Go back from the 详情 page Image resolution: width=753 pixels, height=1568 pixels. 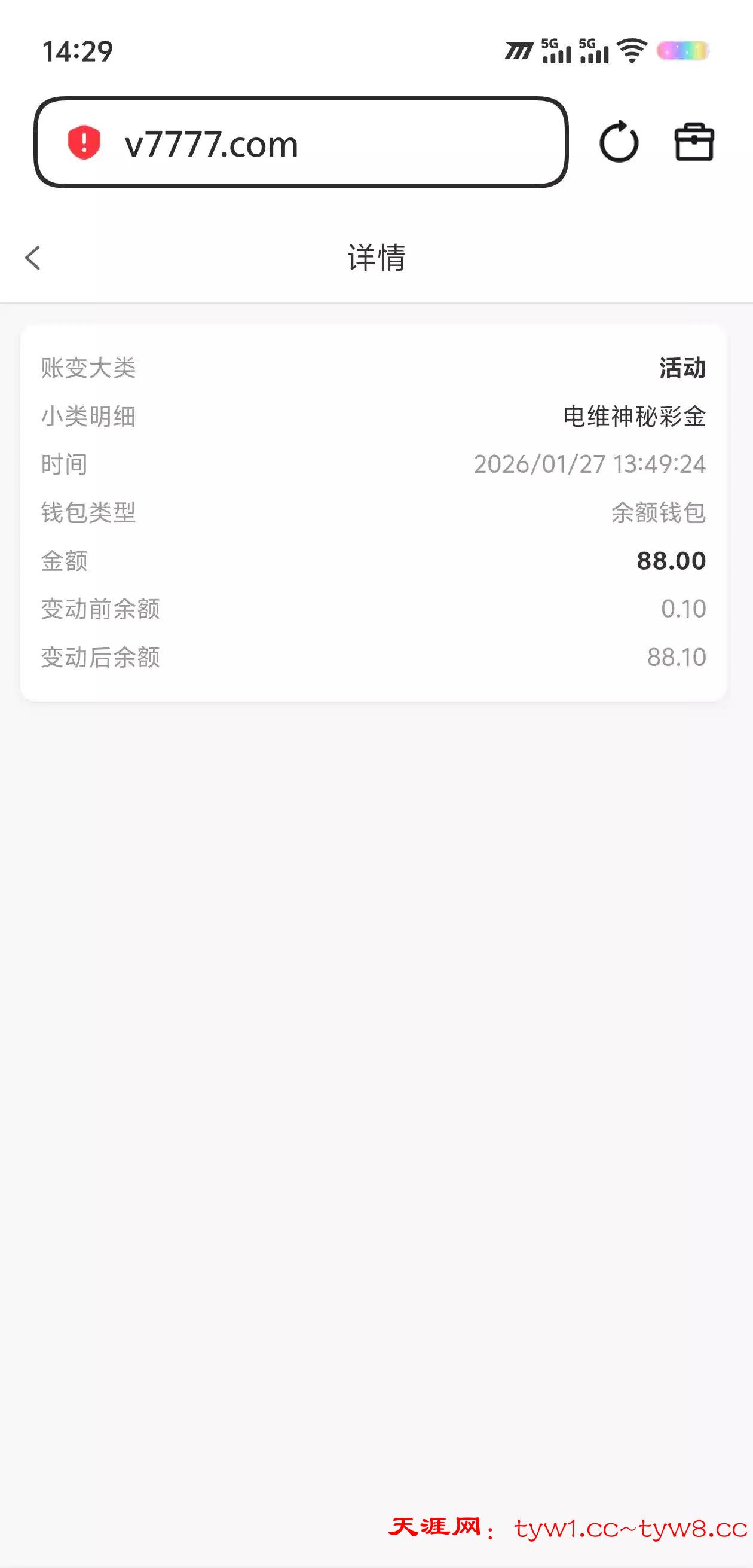[33, 258]
